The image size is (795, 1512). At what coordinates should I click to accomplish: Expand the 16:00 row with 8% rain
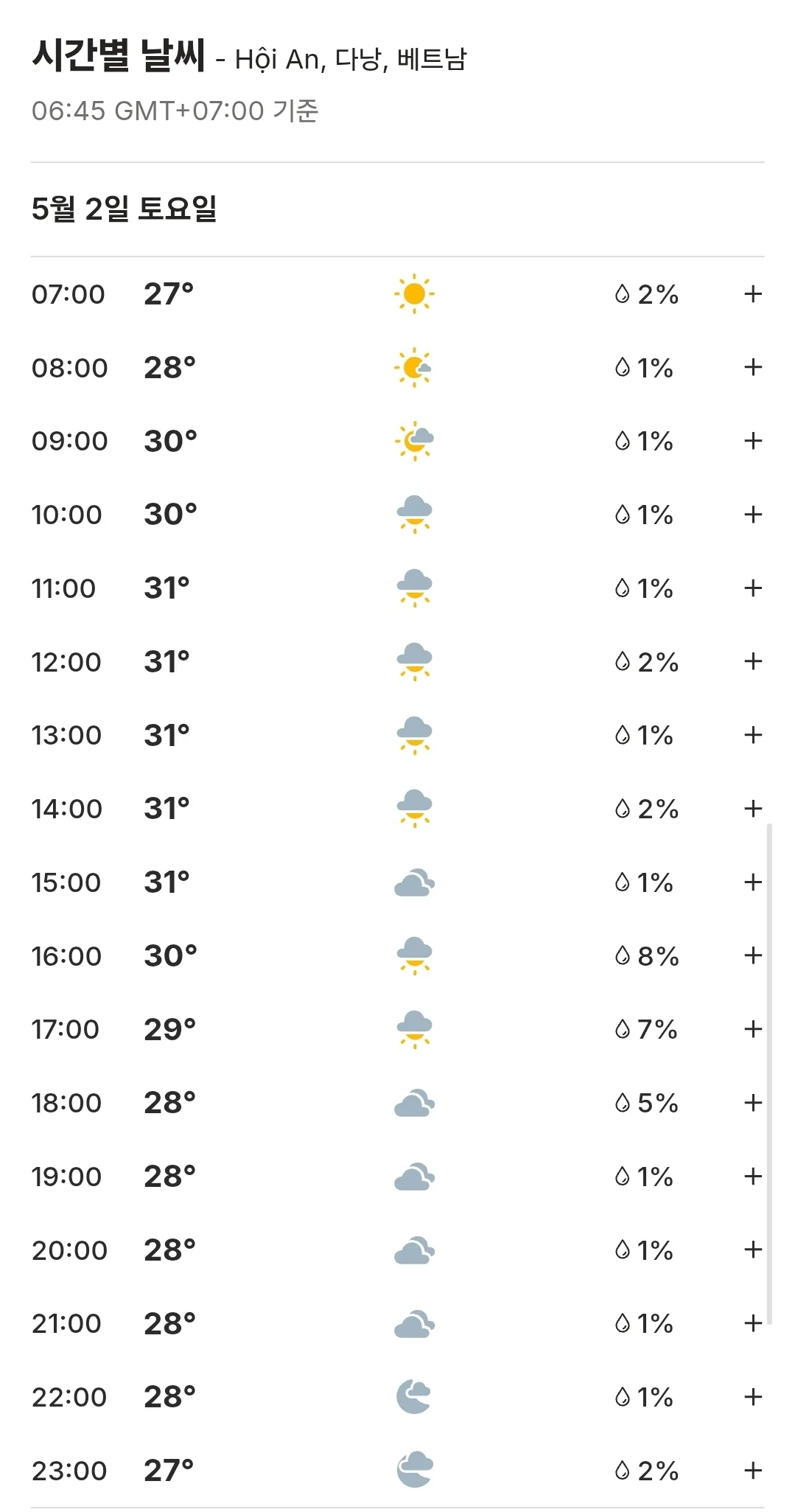[x=752, y=955]
